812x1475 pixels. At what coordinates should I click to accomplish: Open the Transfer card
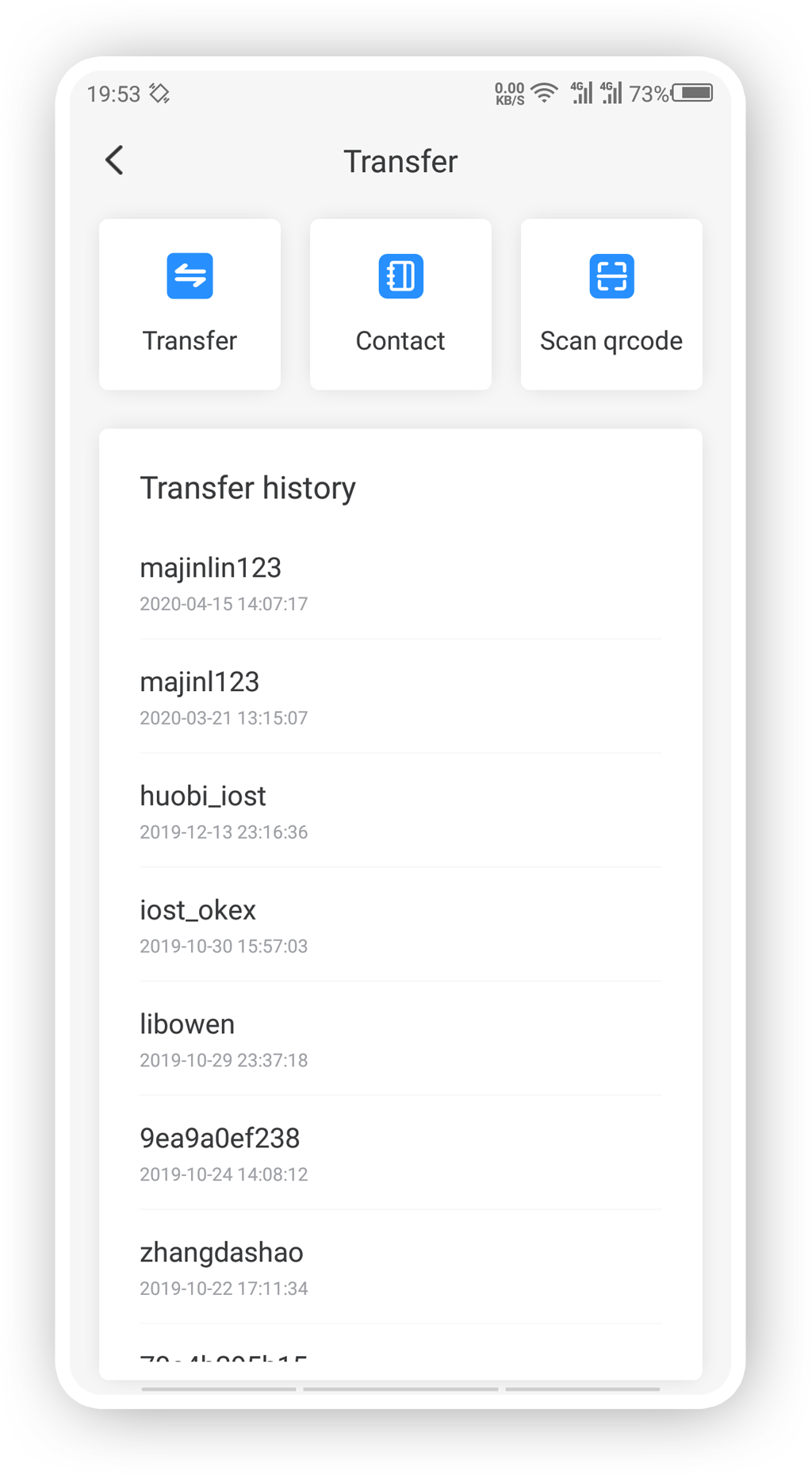[190, 305]
